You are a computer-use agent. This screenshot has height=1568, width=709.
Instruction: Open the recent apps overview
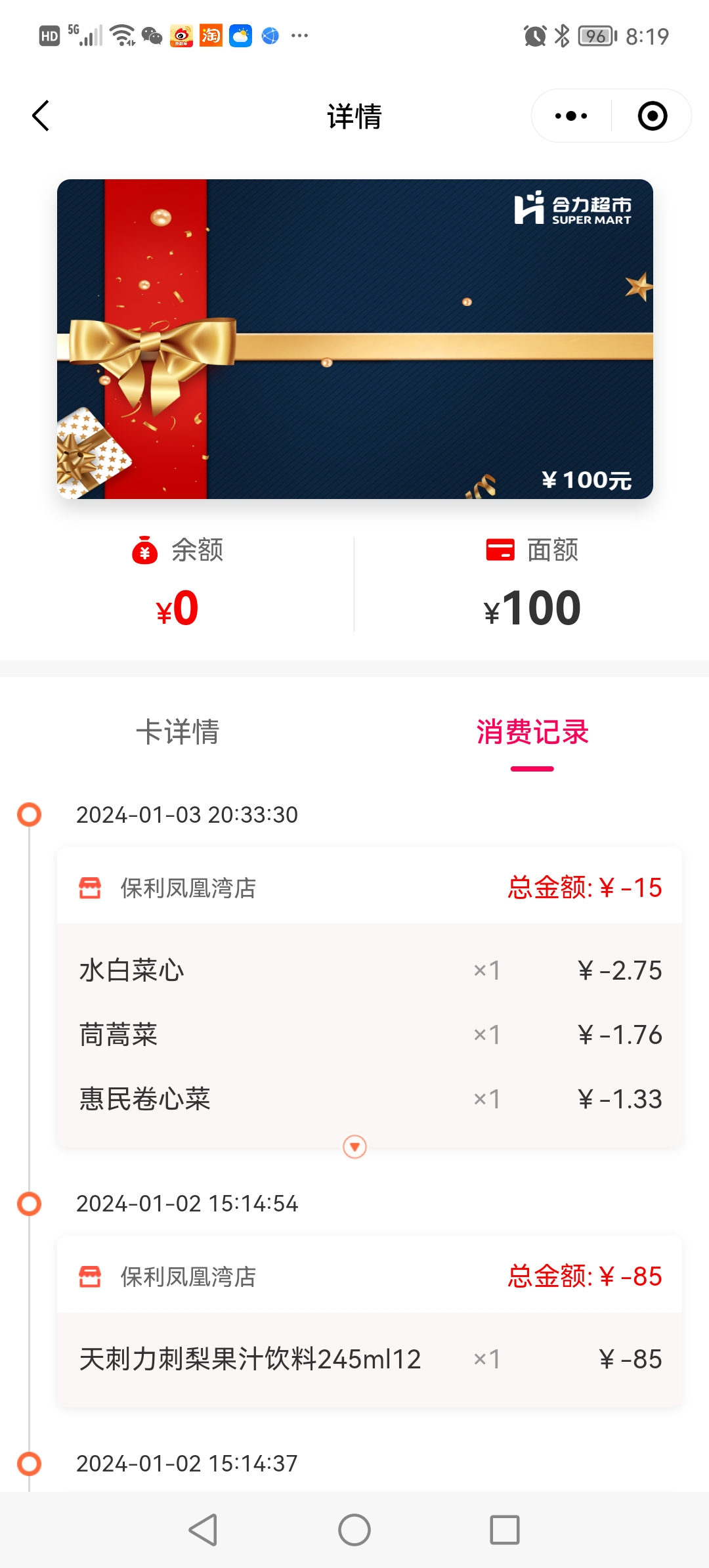[x=505, y=1530]
